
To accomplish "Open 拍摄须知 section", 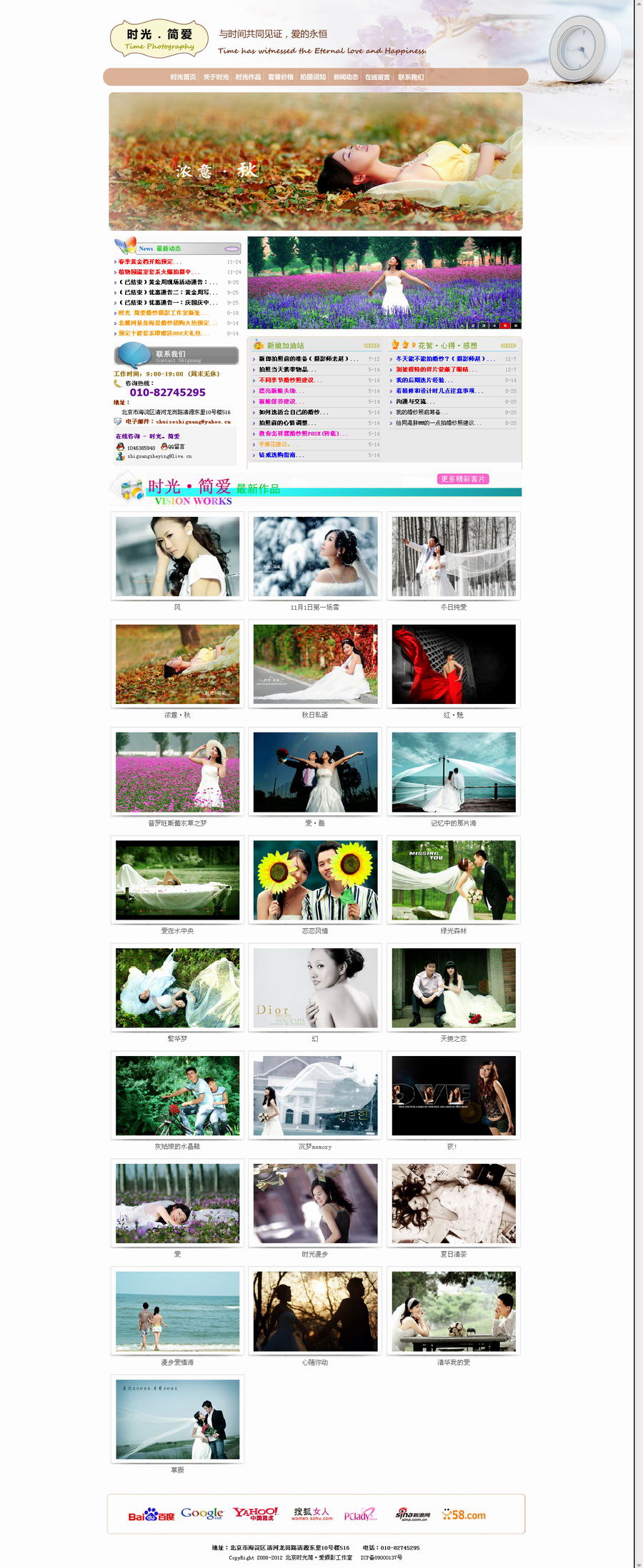I will [x=313, y=77].
